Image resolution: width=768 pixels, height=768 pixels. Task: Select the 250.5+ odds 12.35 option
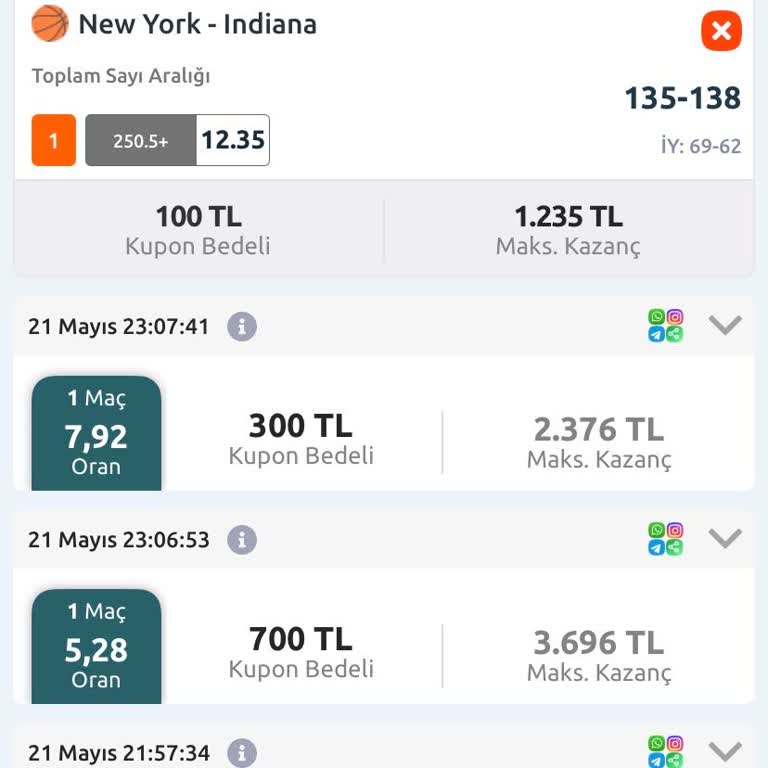(177, 140)
